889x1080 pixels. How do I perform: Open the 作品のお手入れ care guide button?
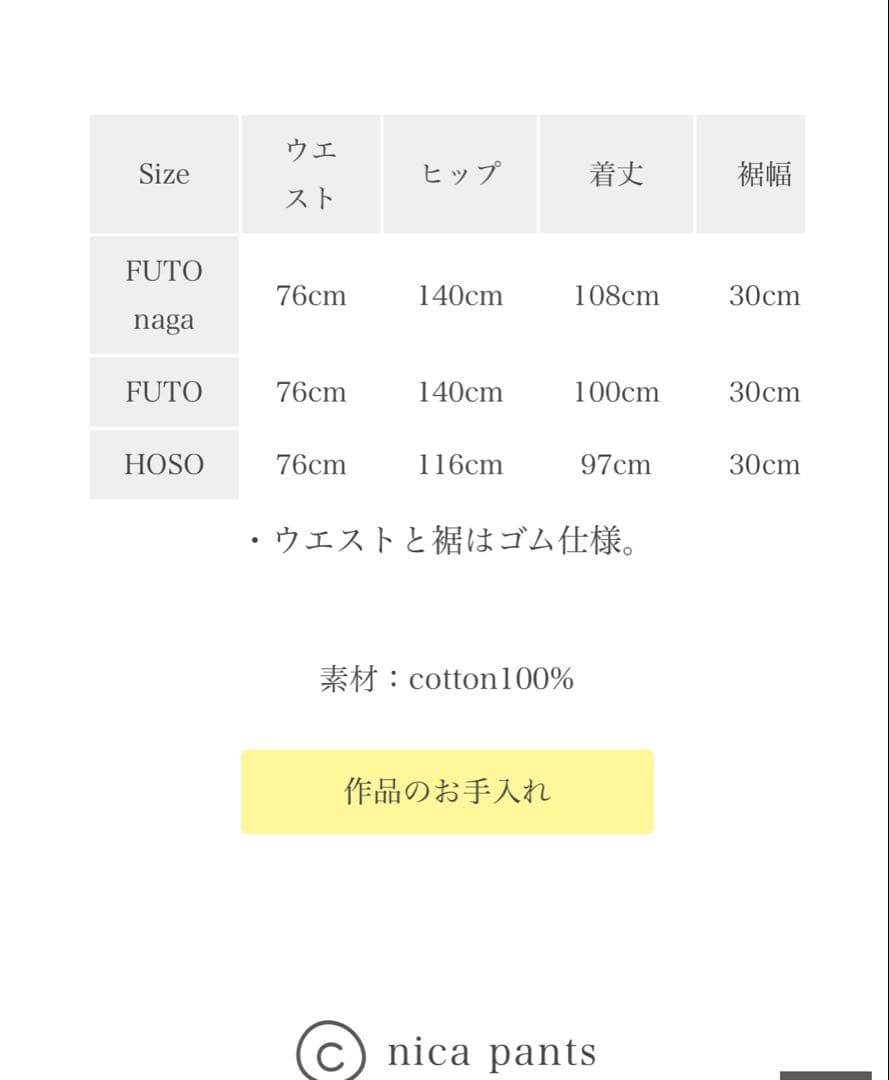(447, 792)
